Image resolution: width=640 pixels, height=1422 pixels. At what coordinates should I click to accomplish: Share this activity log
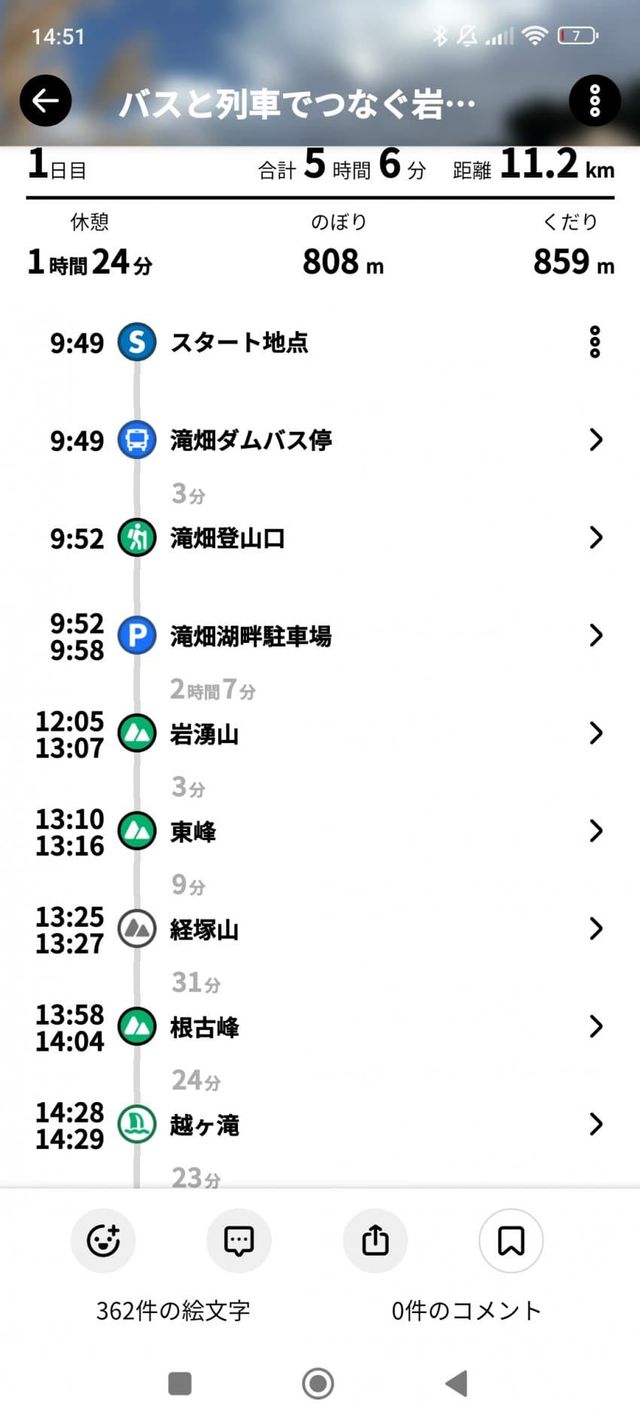[375, 1241]
